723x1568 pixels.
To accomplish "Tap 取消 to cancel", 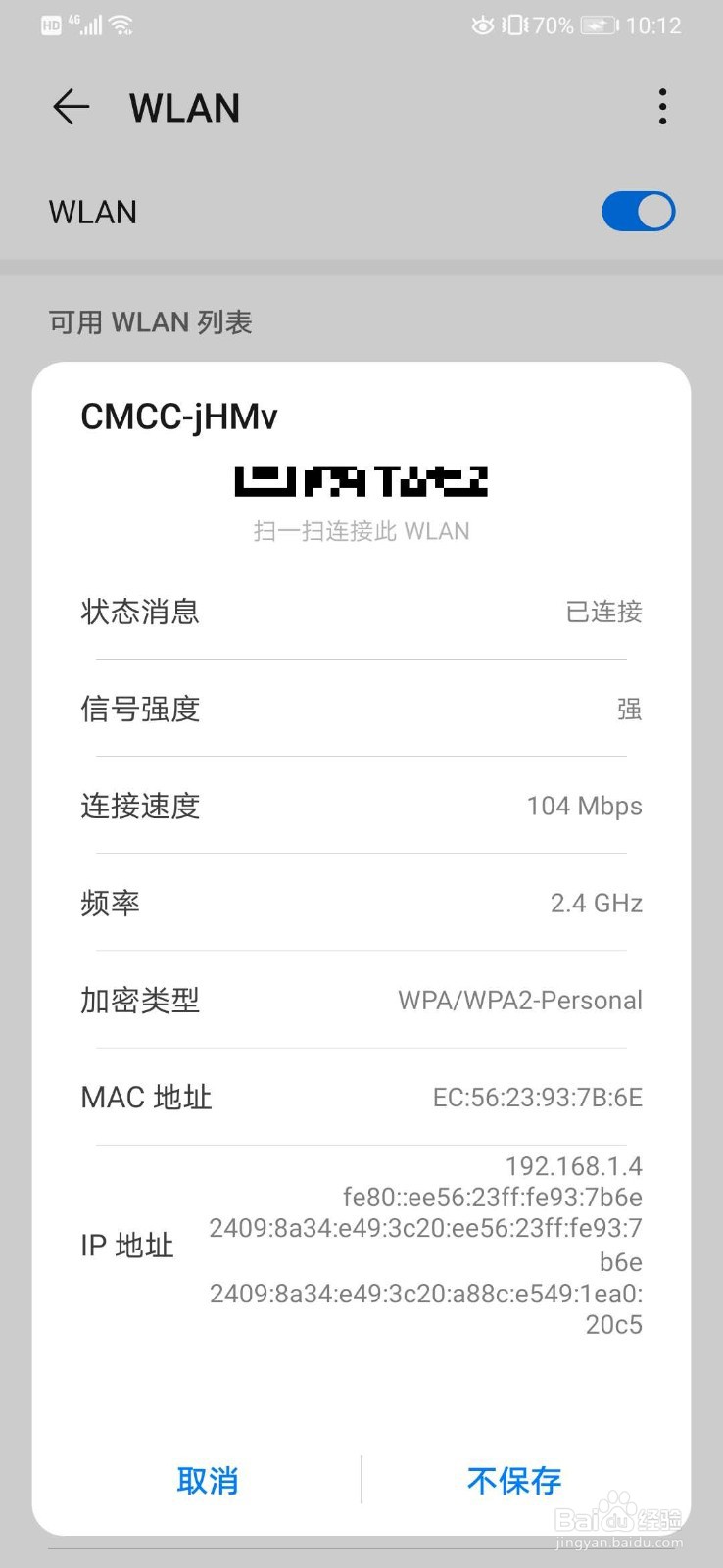I will pos(208,1482).
